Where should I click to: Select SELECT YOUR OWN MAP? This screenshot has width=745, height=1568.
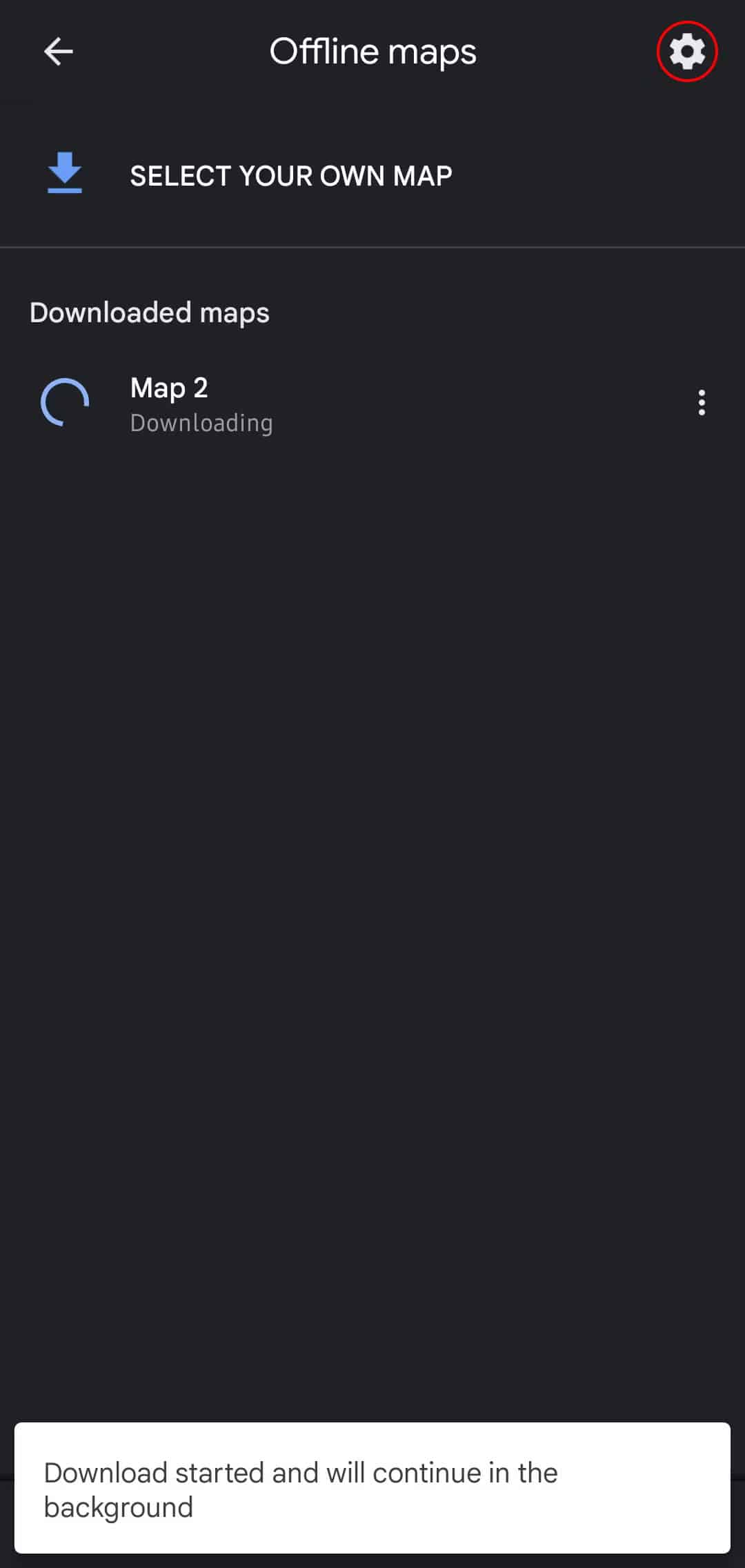[x=290, y=175]
